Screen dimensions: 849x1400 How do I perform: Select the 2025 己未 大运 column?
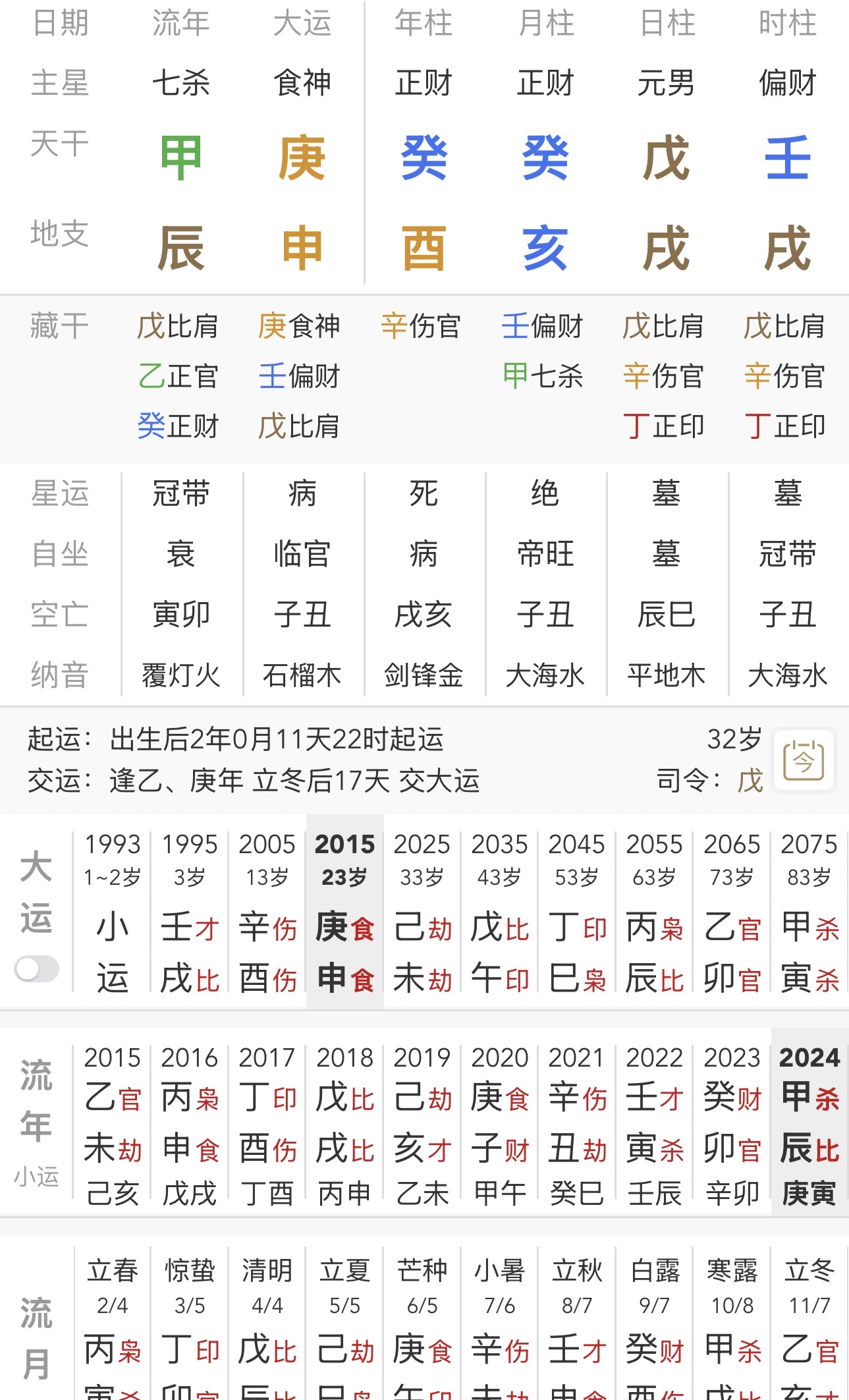click(x=422, y=912)
